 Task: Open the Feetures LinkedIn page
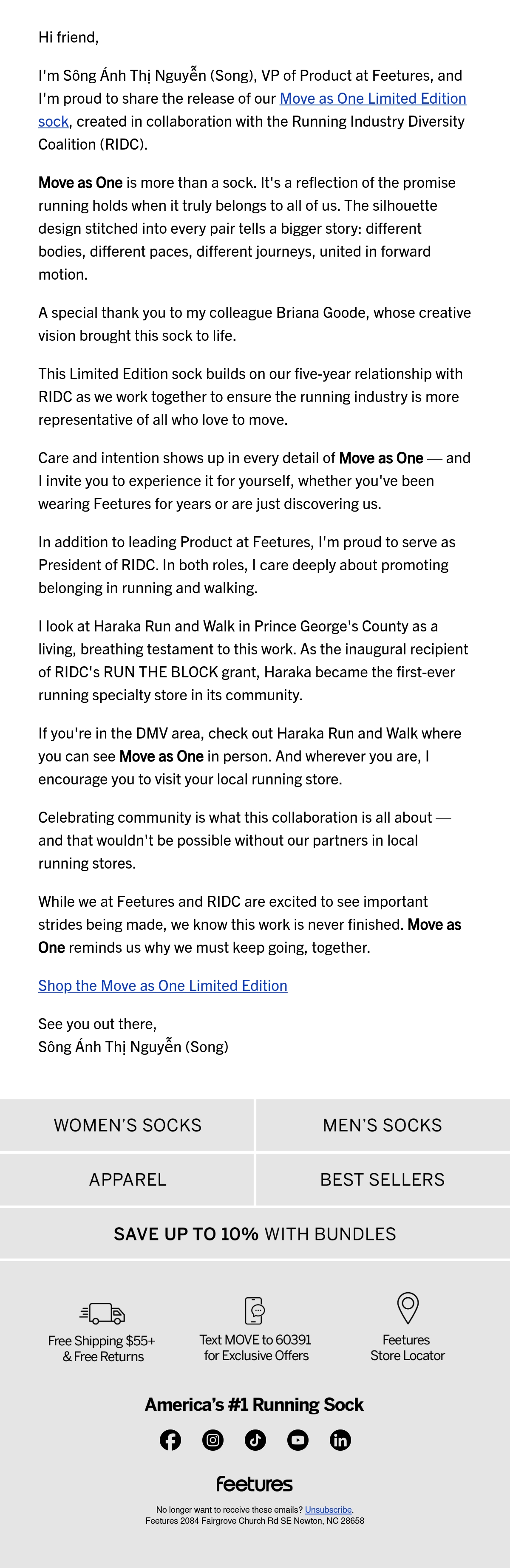[340, 1440]
